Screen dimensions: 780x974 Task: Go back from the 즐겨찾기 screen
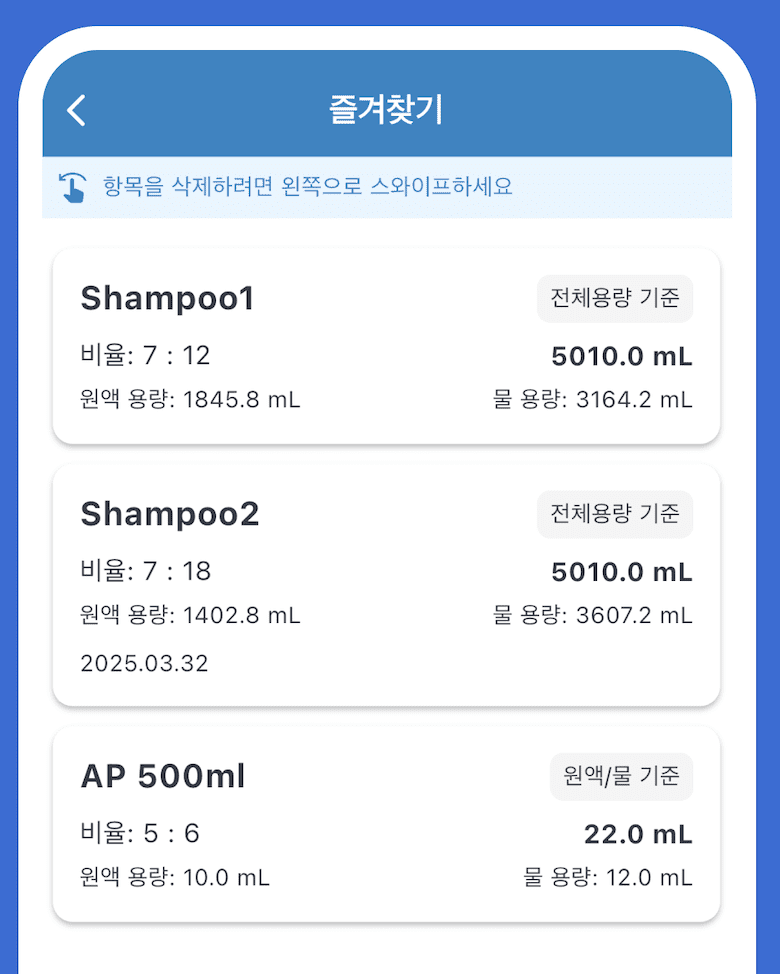tap(77, 110)
